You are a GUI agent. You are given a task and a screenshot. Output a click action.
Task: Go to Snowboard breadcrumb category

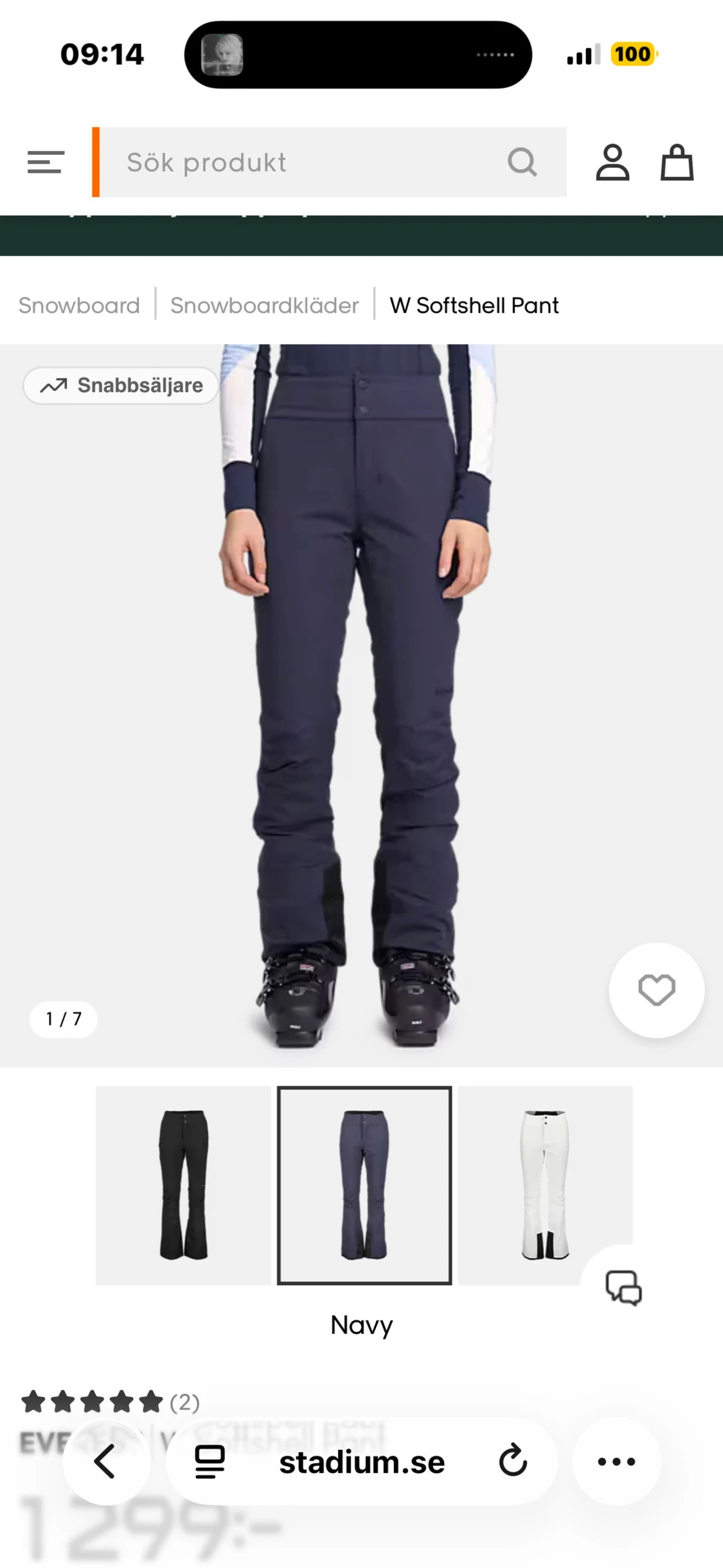pyautogui.click(x=79, y=305)
